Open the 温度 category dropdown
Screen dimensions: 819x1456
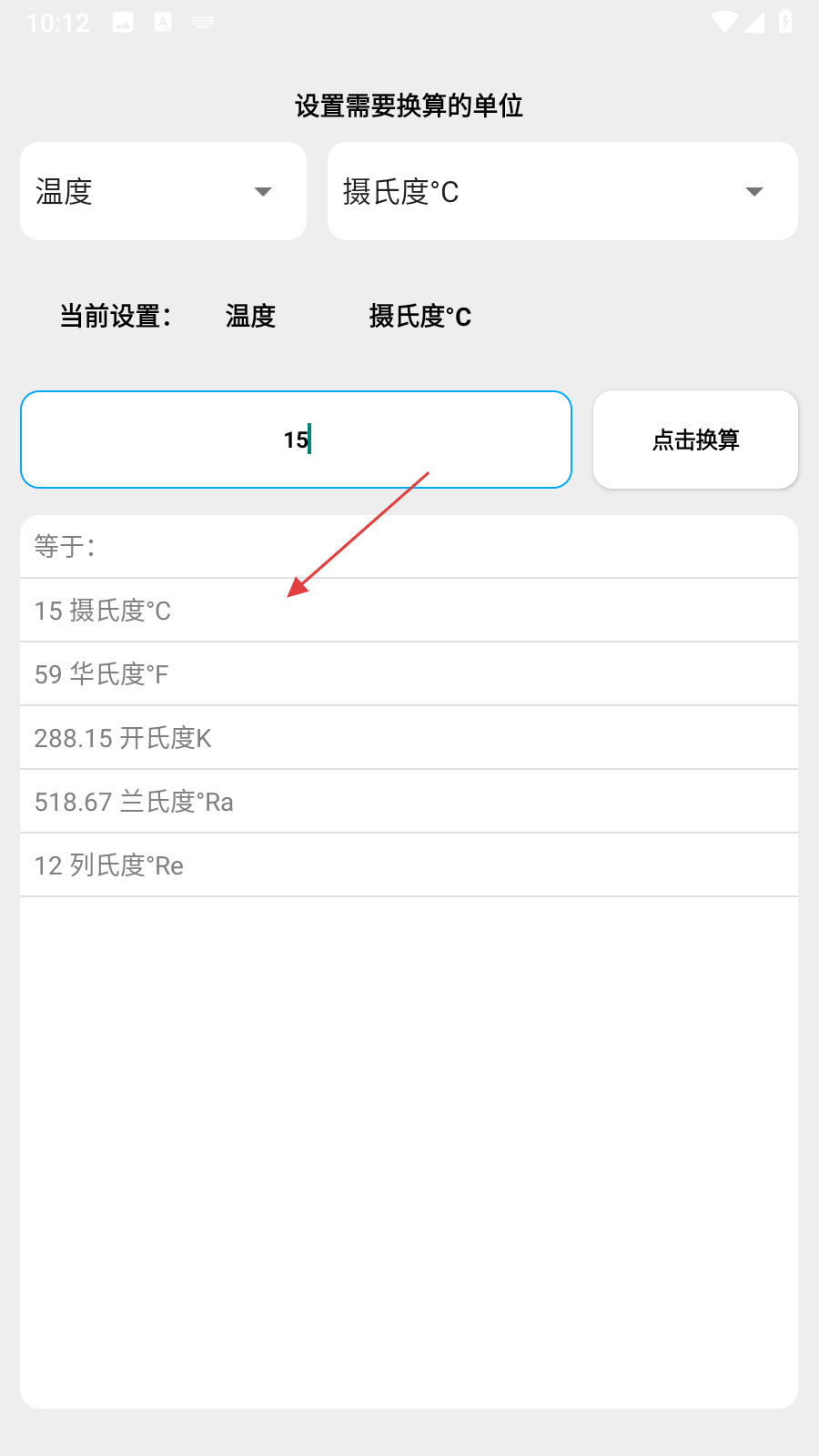click(163, 191)
